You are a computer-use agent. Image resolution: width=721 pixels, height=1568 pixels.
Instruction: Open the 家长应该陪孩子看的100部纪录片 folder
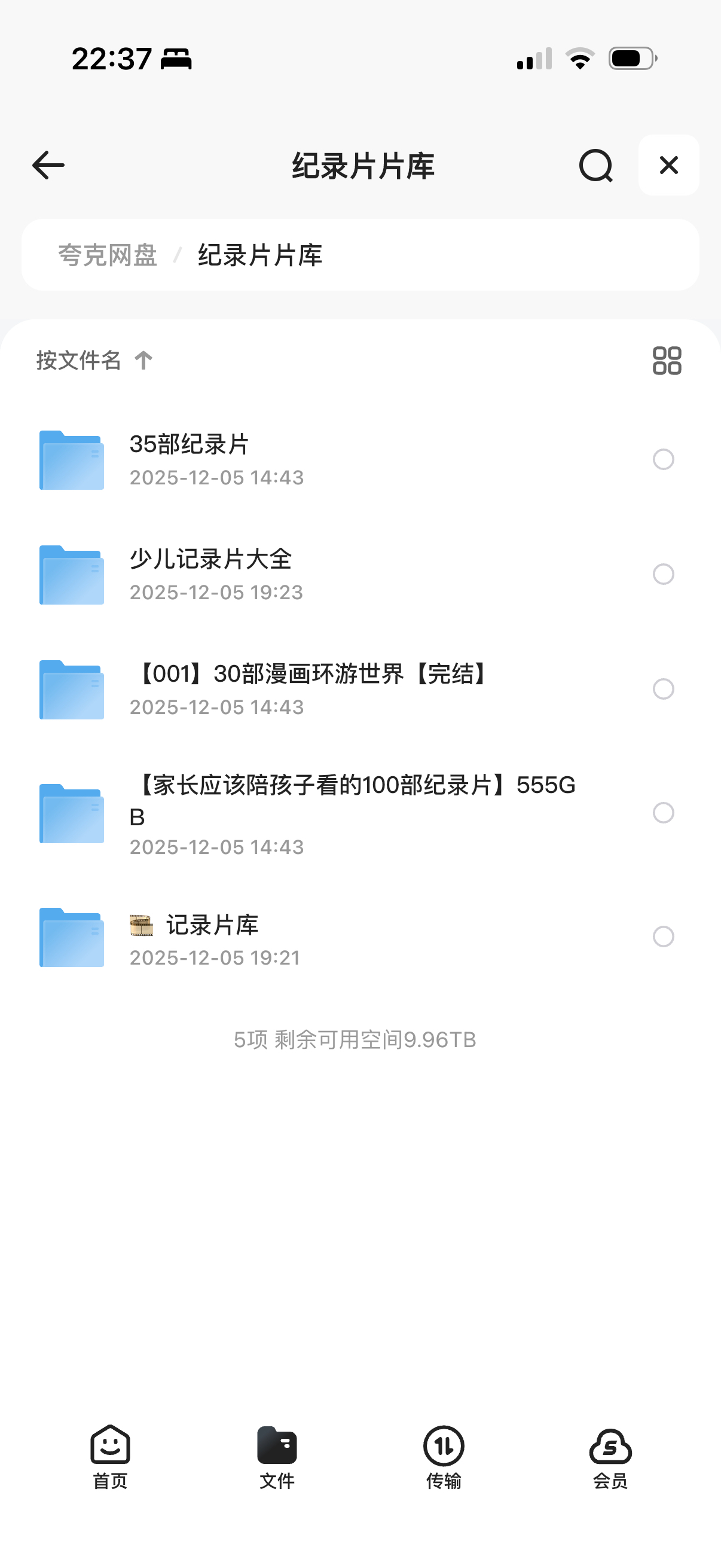(x=352, y=799)
